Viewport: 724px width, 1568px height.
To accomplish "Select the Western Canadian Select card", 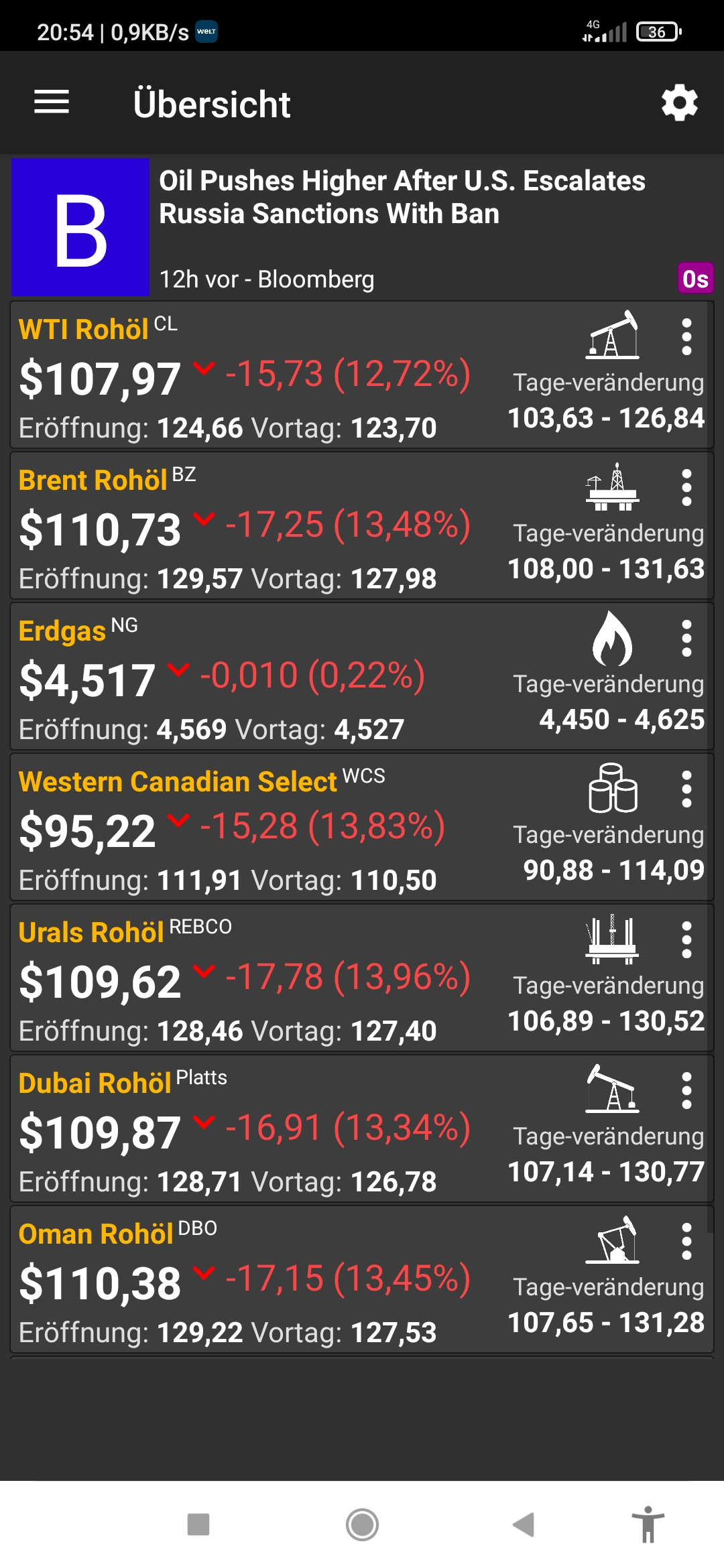I will pyautogui.click(x=362, y=828).
